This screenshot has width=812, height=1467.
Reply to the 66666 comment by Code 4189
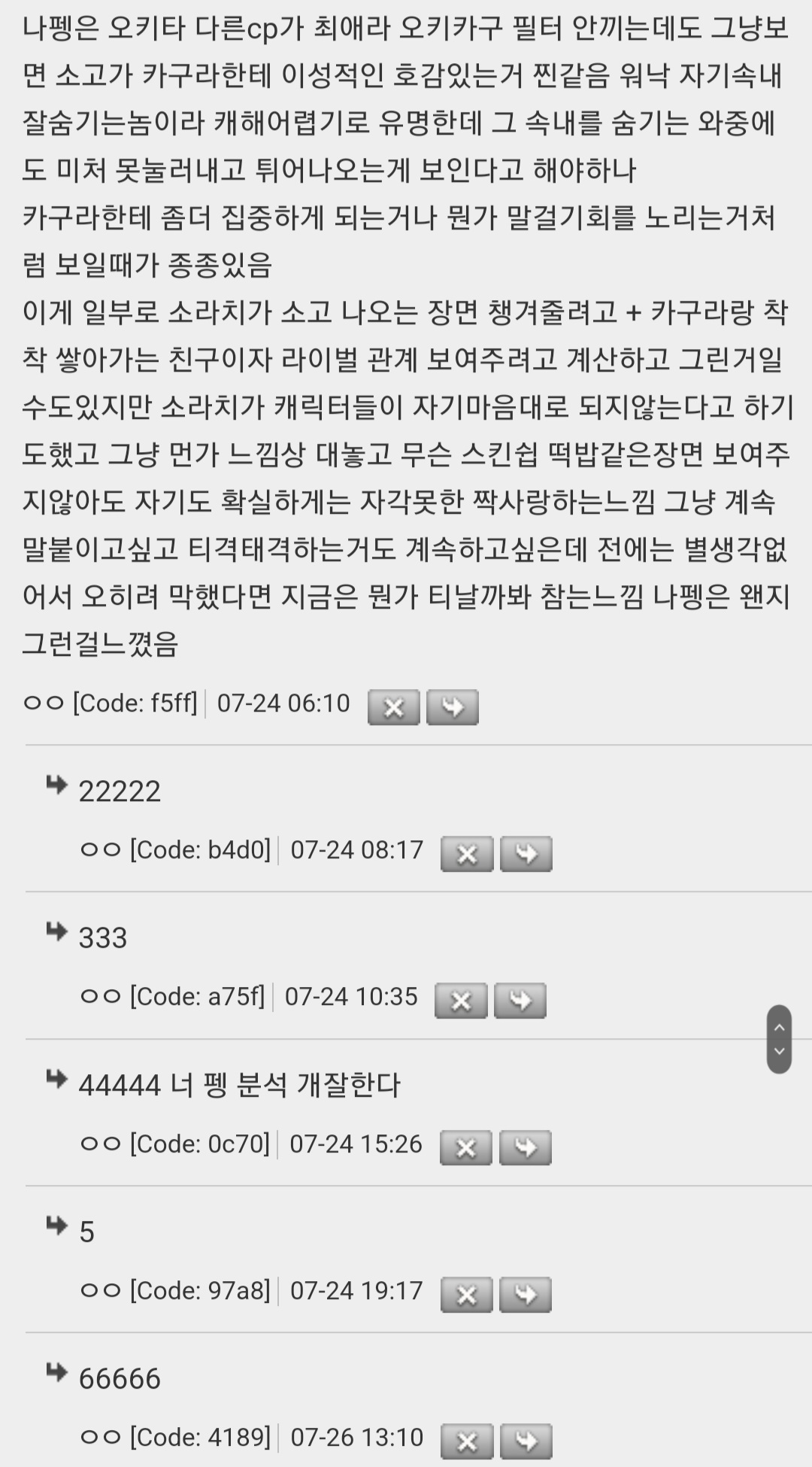click(x=526, y=1441)
